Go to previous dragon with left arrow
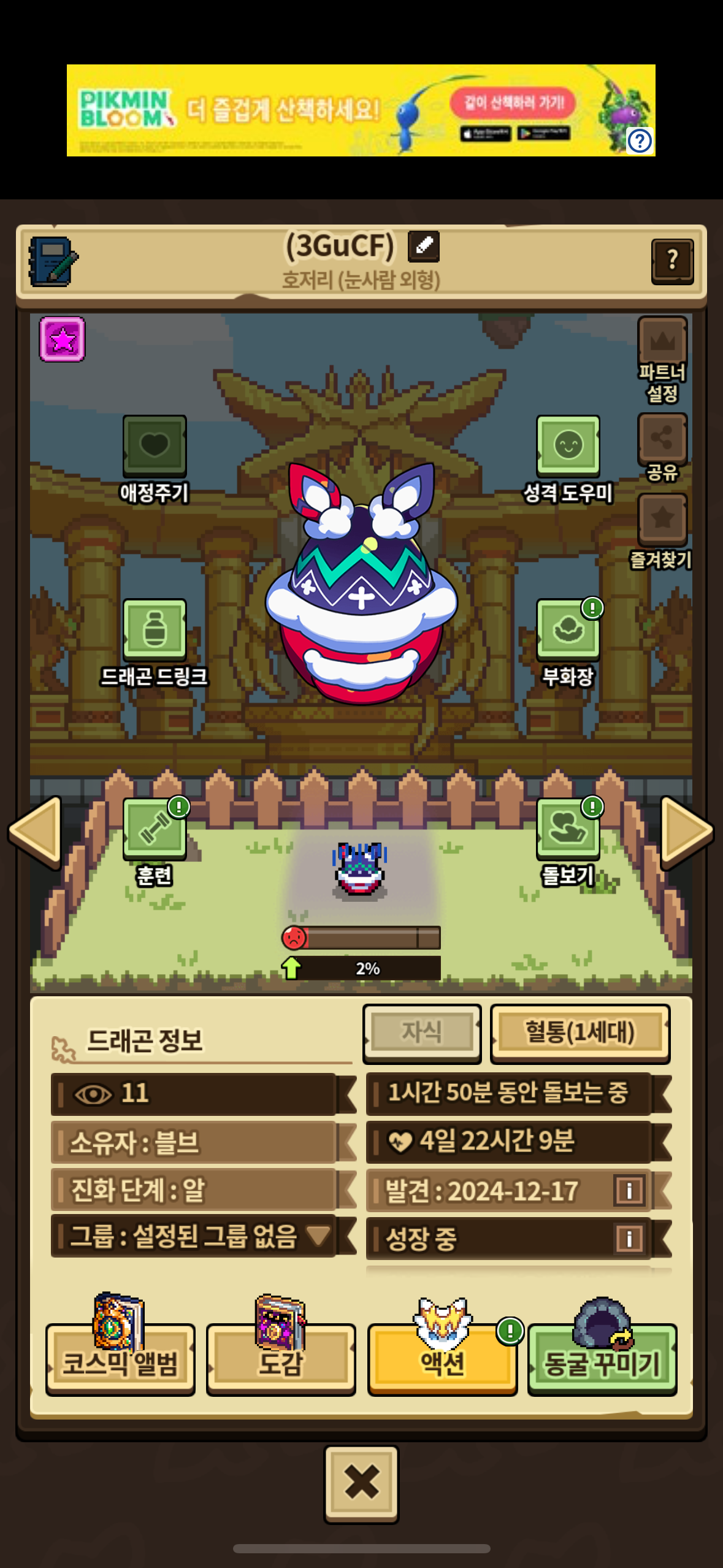Viewport: 723px width, 1568px height. (x=35, y=832)
